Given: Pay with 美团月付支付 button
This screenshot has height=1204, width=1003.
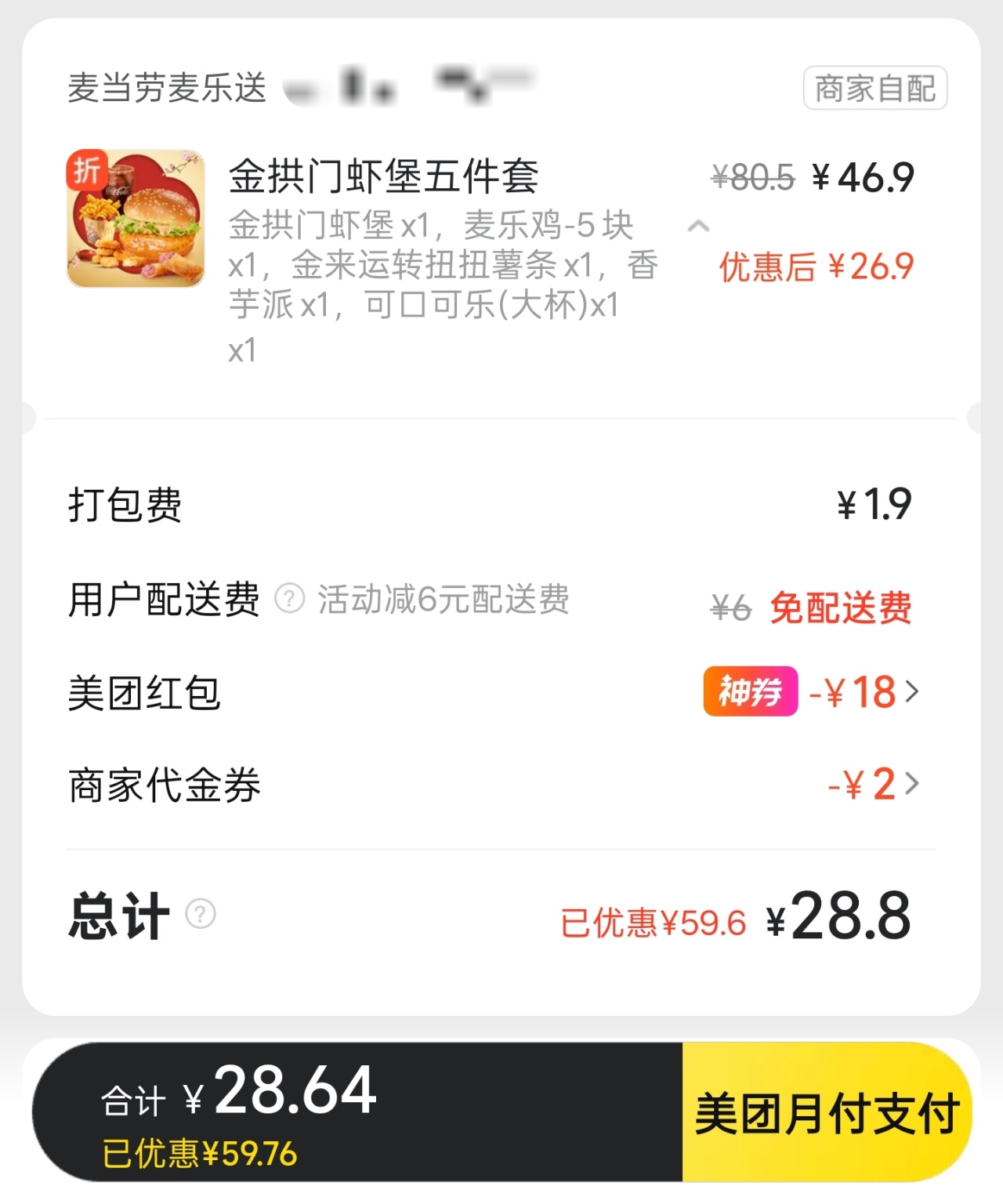Looking at the screenshot, I should pos(826,1112).
